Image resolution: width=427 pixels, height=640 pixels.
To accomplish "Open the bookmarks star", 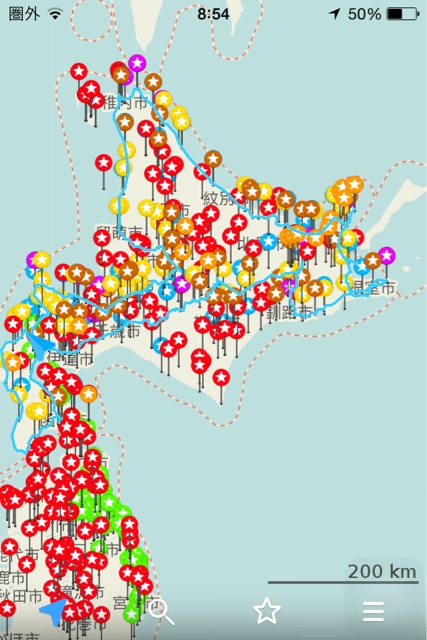I will (x=267, y=611).
